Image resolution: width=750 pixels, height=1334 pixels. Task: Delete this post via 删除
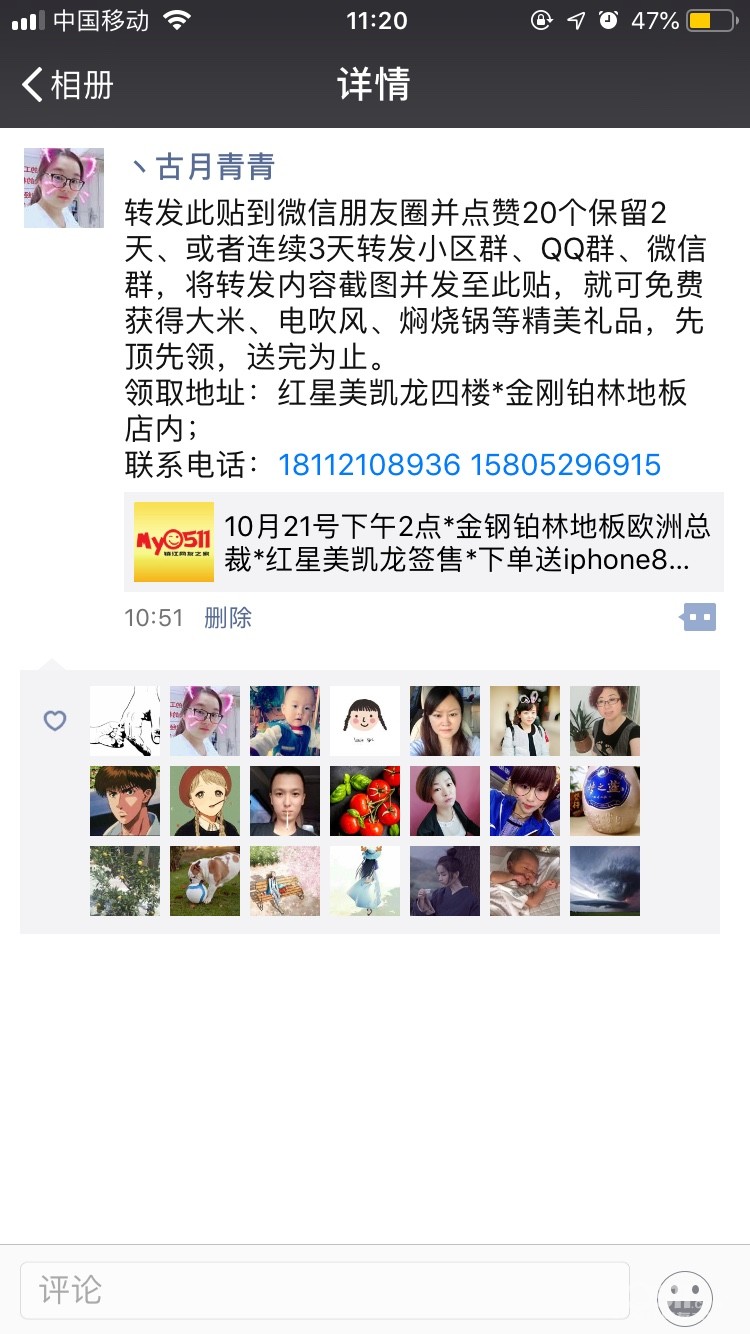click(x=228, y=618)
